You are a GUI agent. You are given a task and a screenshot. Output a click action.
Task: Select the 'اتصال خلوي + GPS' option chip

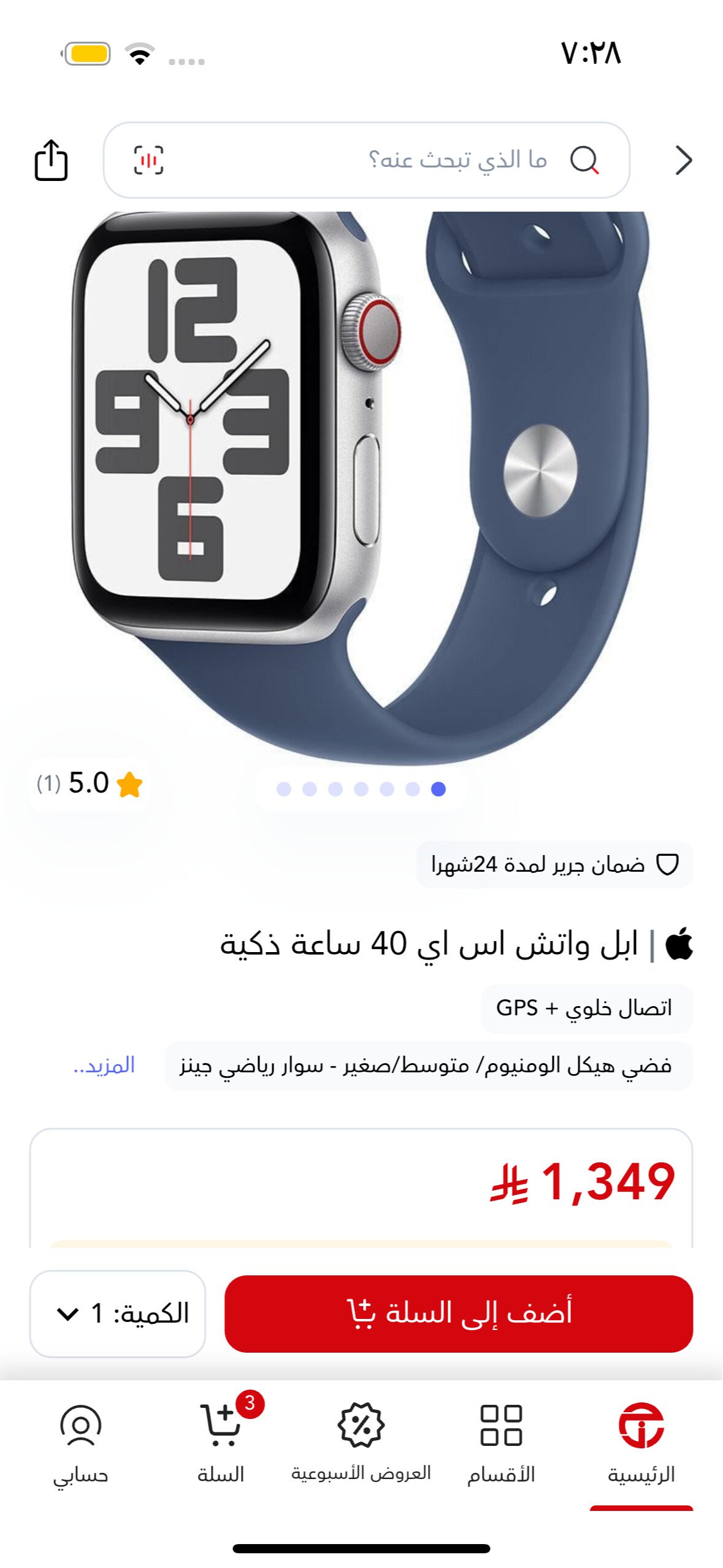pos(586,1008)
